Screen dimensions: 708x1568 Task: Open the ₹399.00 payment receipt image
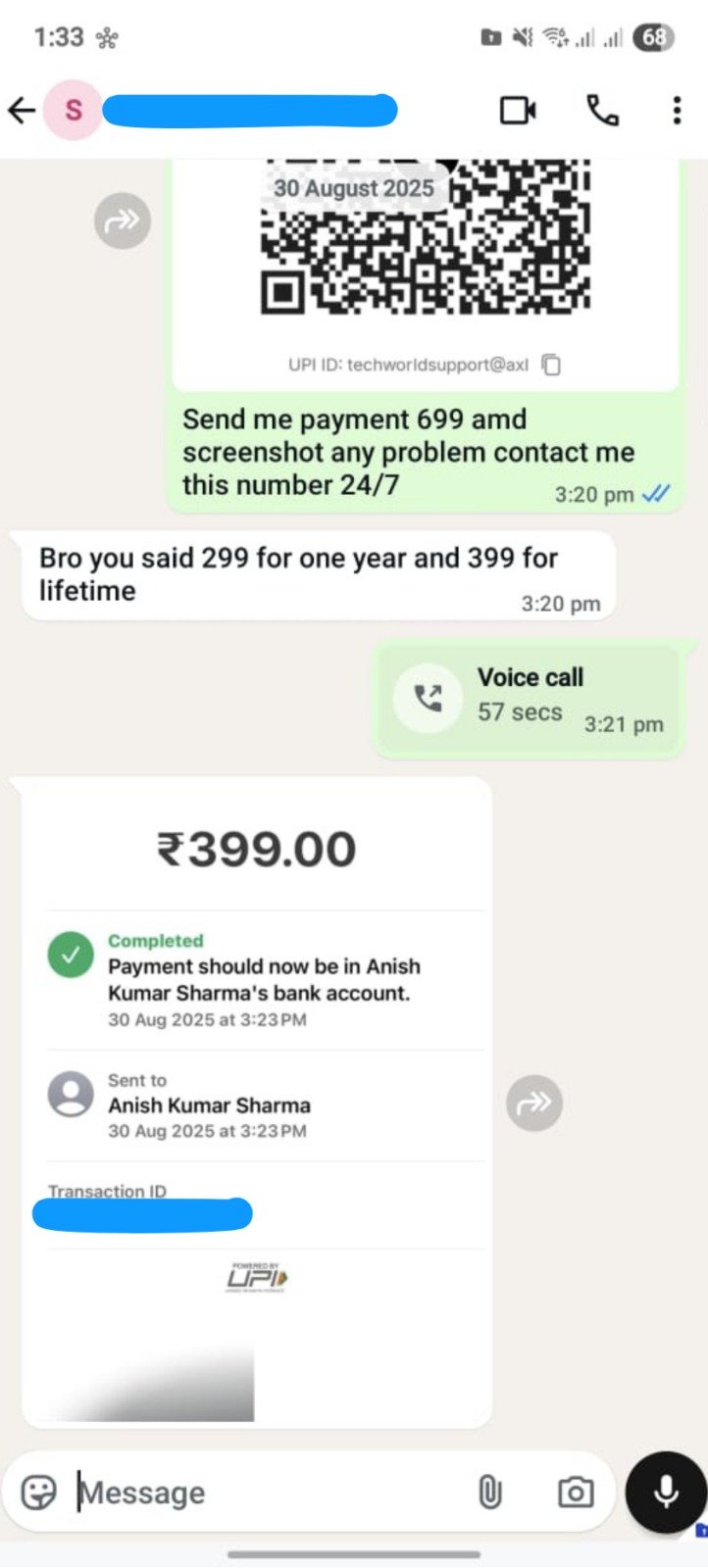[x=257, y=1029]
